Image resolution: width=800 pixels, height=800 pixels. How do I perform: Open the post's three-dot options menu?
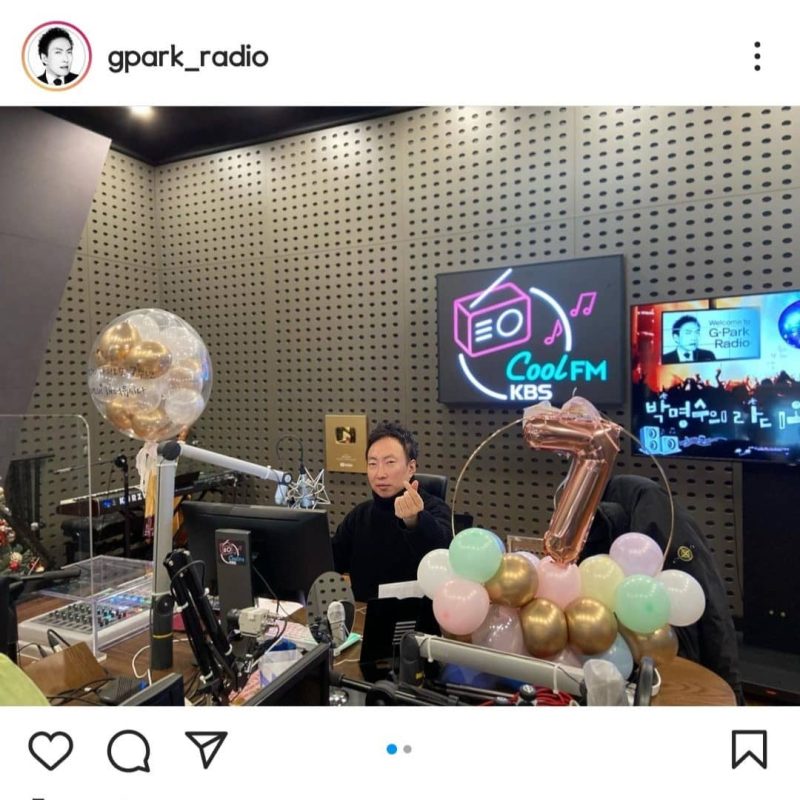click(757, 56)
